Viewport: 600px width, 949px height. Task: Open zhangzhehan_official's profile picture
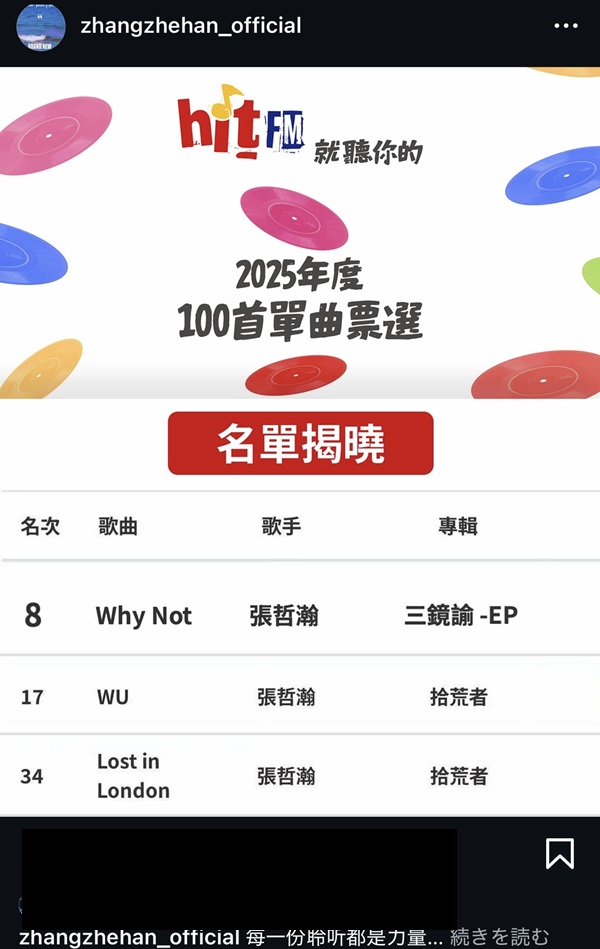(x=41, y=27)
